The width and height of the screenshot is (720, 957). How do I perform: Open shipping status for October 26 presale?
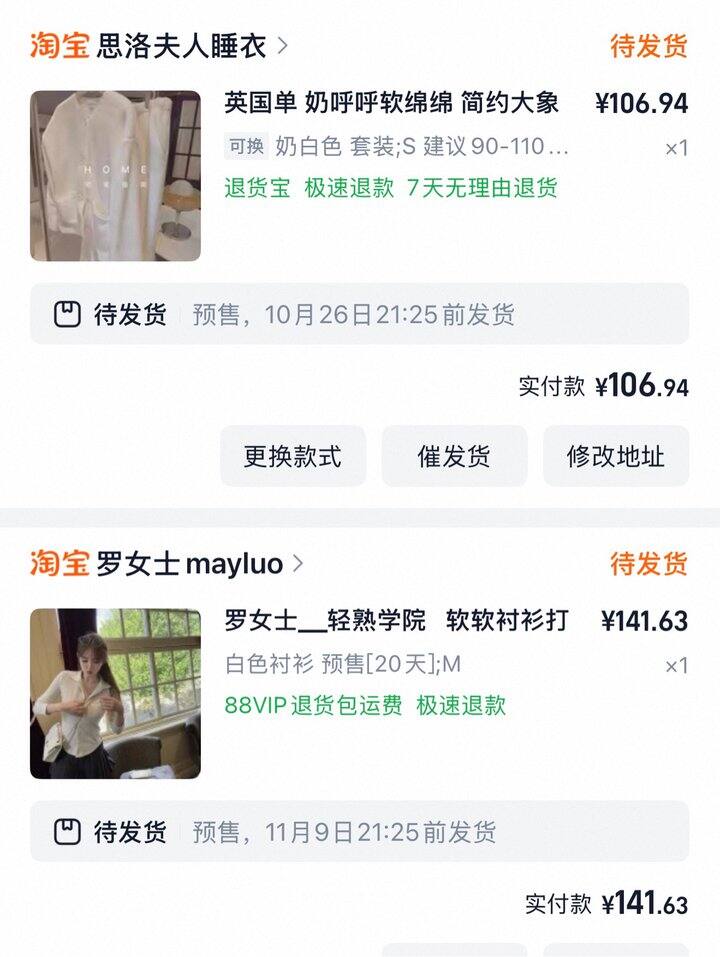pyautogui.click(x=359, y=315)
